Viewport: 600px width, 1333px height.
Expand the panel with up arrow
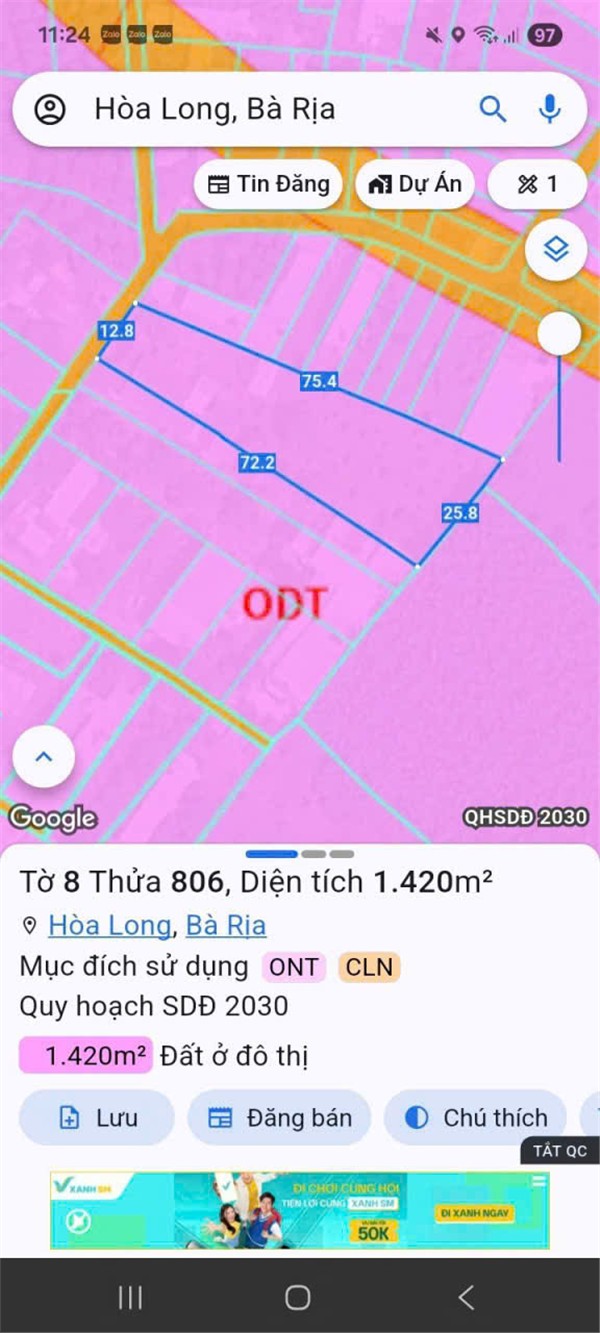click(x=43, y=757)
